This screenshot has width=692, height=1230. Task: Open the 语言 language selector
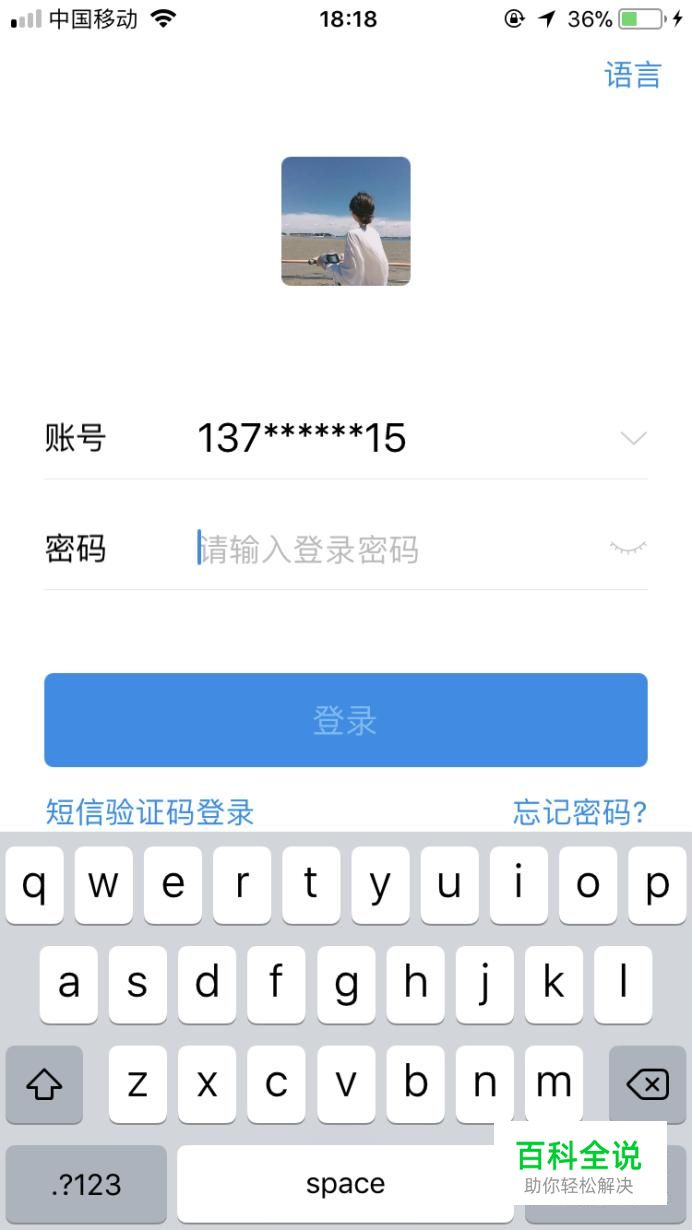(632, 75)
